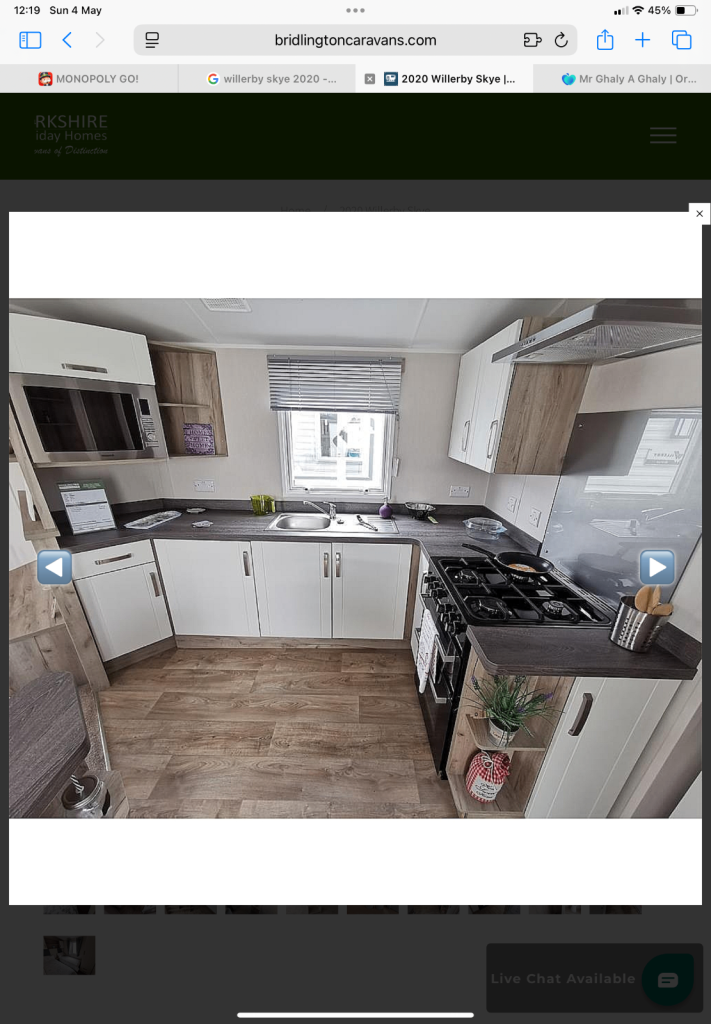The width and height of the screenshot is (711, 1024).
Task: Tap the bridlingtoncaravans.com address bar
Action: click(x=355, y=40)
